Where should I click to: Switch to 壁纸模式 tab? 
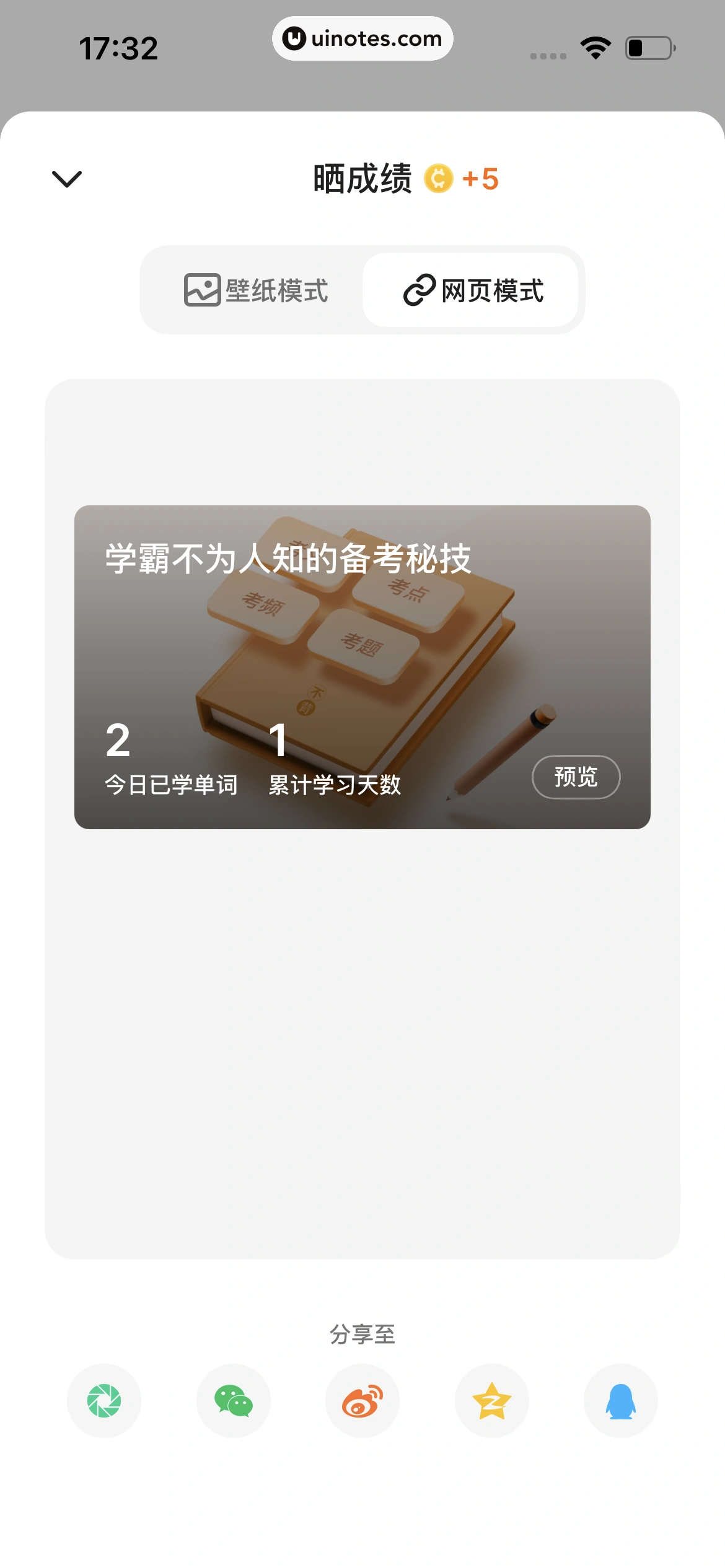coord(256,290)
